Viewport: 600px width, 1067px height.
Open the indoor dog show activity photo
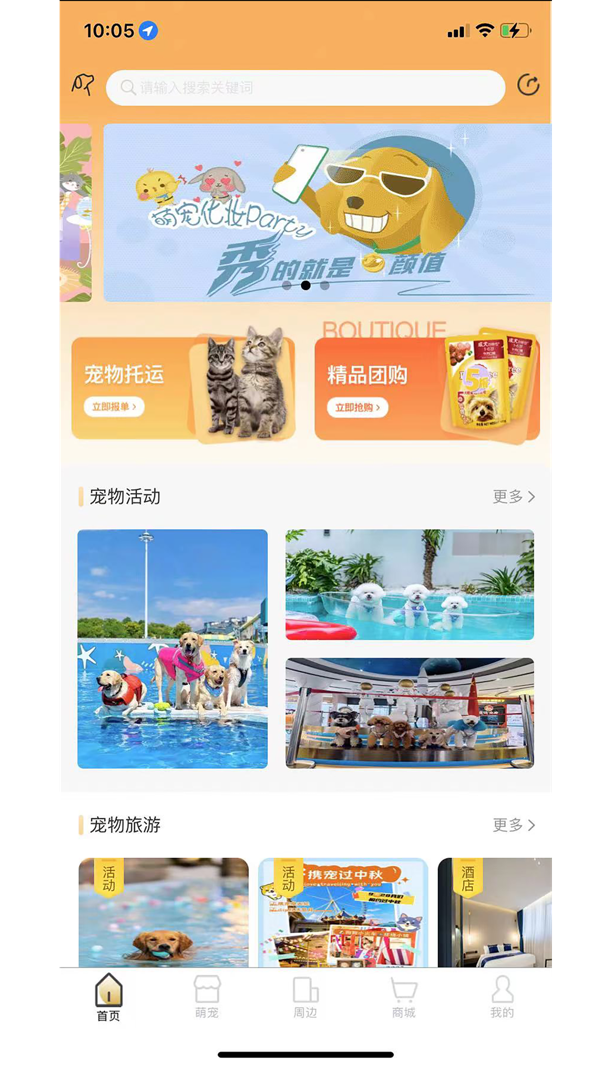coord(409,712)
